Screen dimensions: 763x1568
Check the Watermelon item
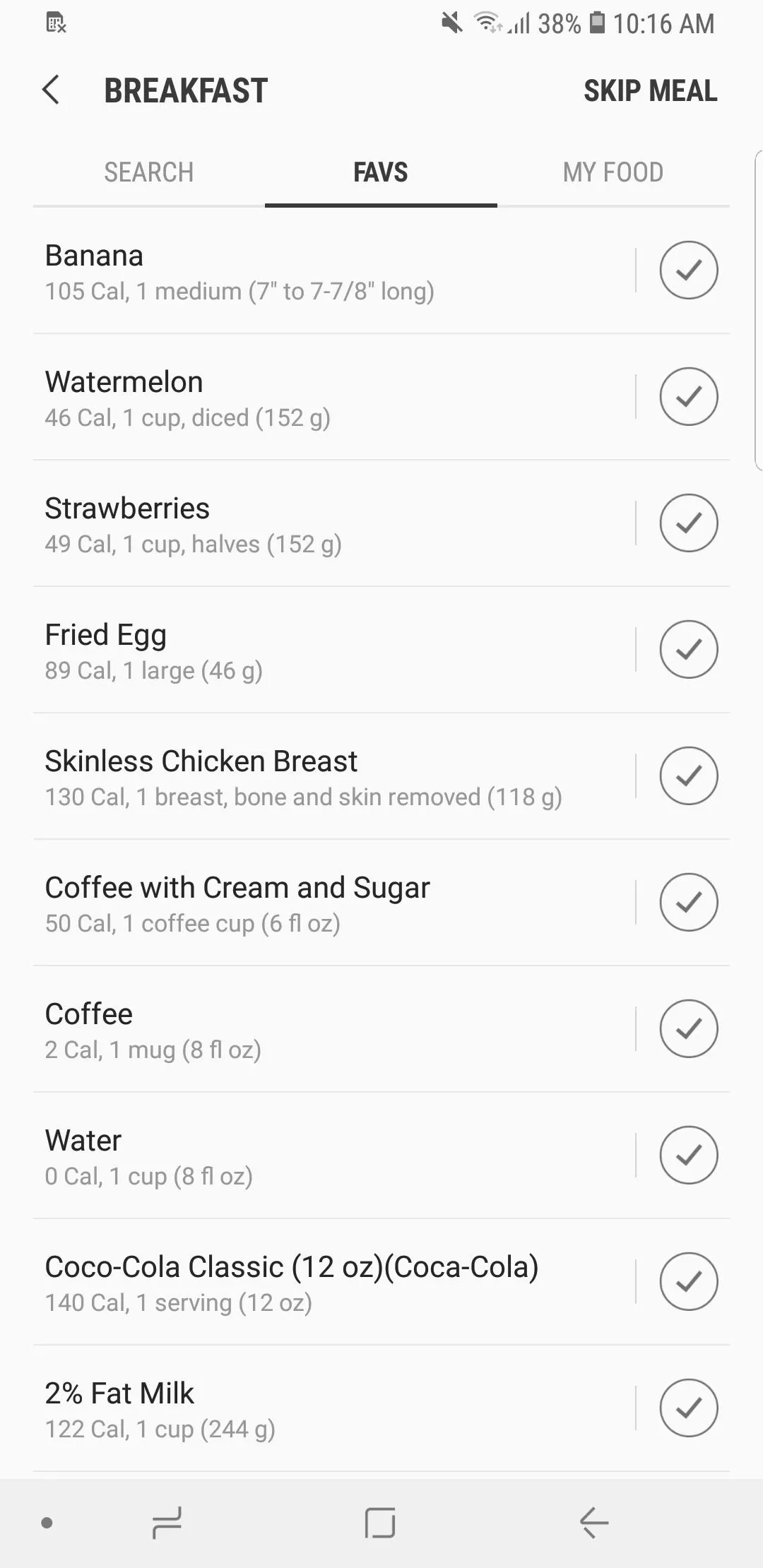coord(689,396)
